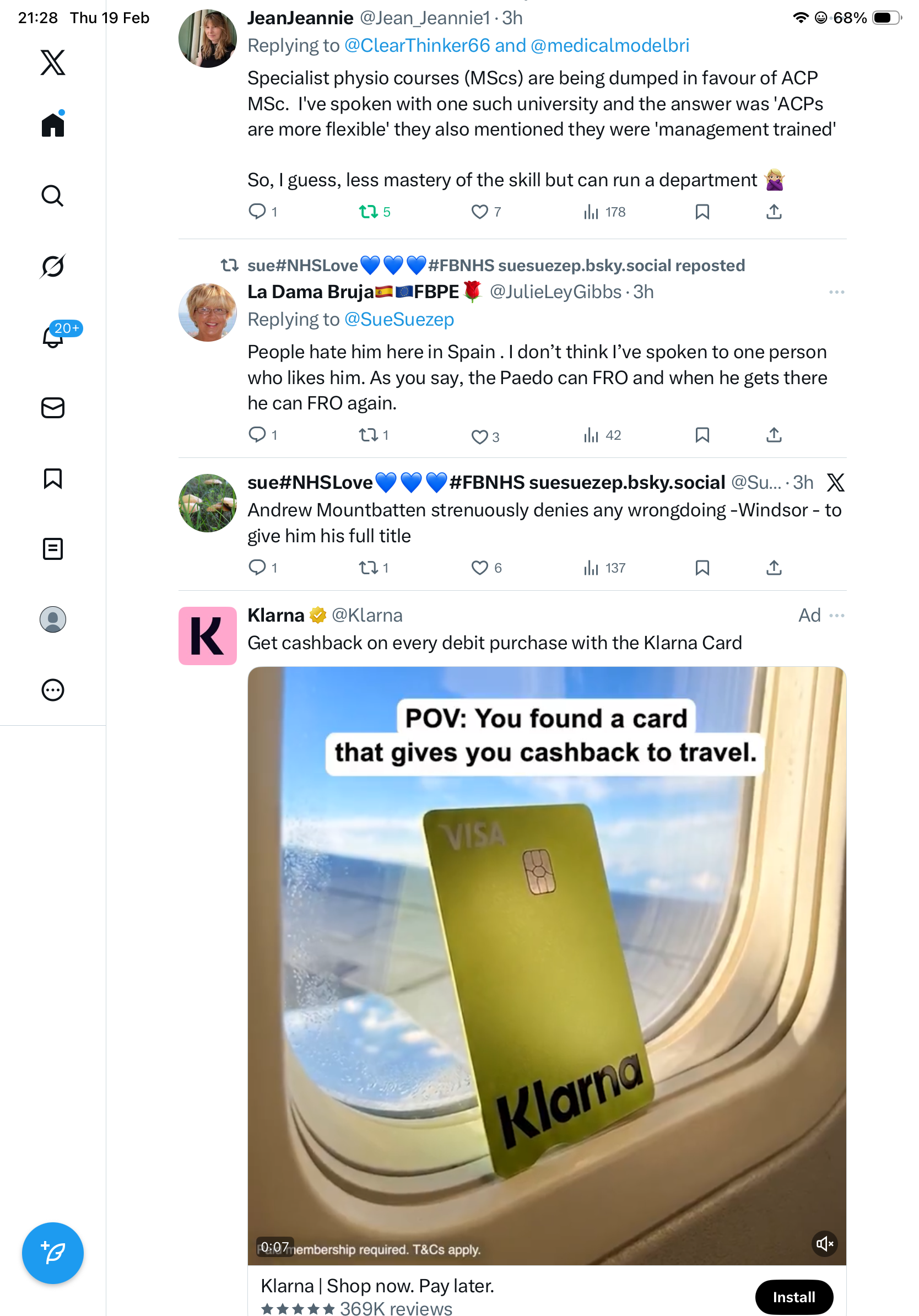The image size is (919, 1316).
Task: Open the Lists item in sidebar
Action: pos(53,548)
